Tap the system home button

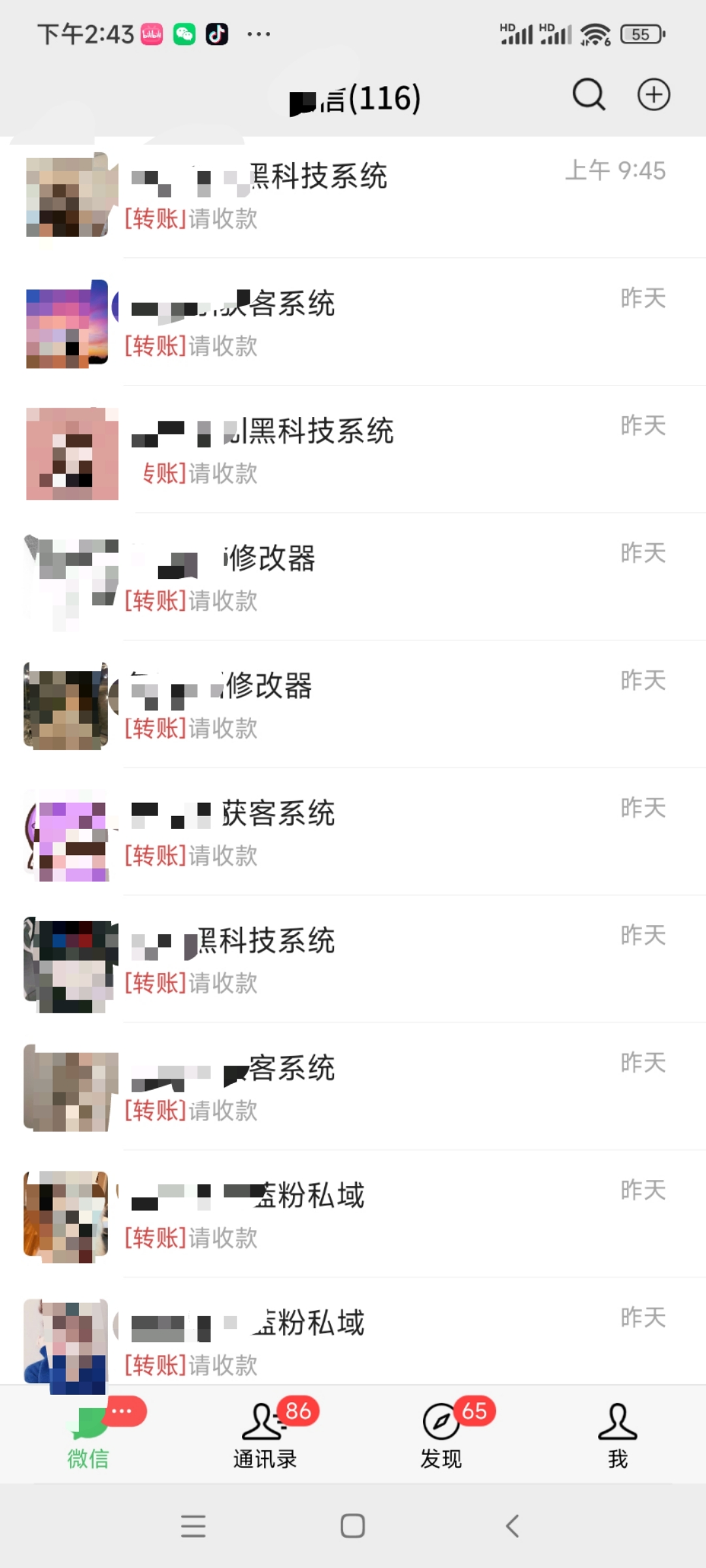coord(353,1526)
